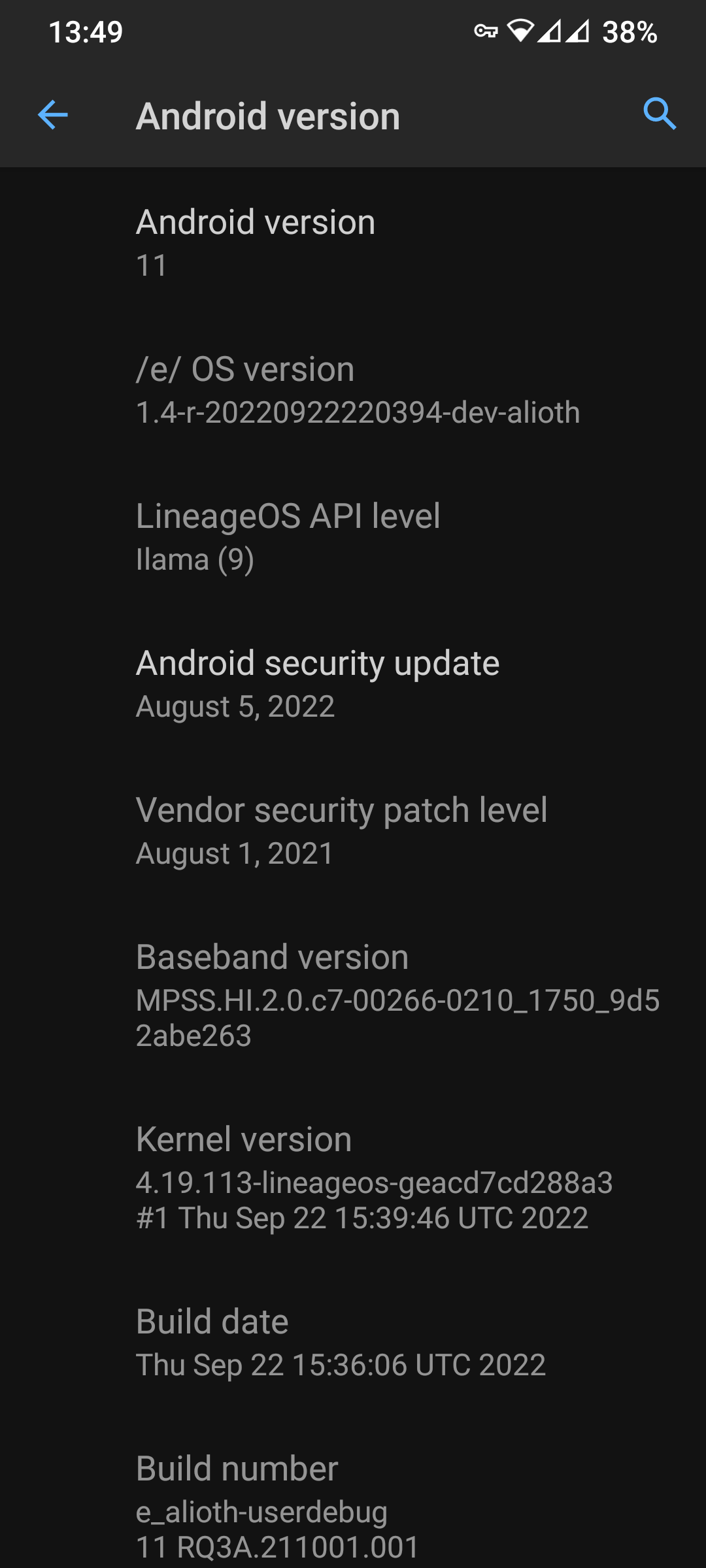706x1568 pixels.
Task: Tap the Android version 11 row
Action: (x=353, y=242)
